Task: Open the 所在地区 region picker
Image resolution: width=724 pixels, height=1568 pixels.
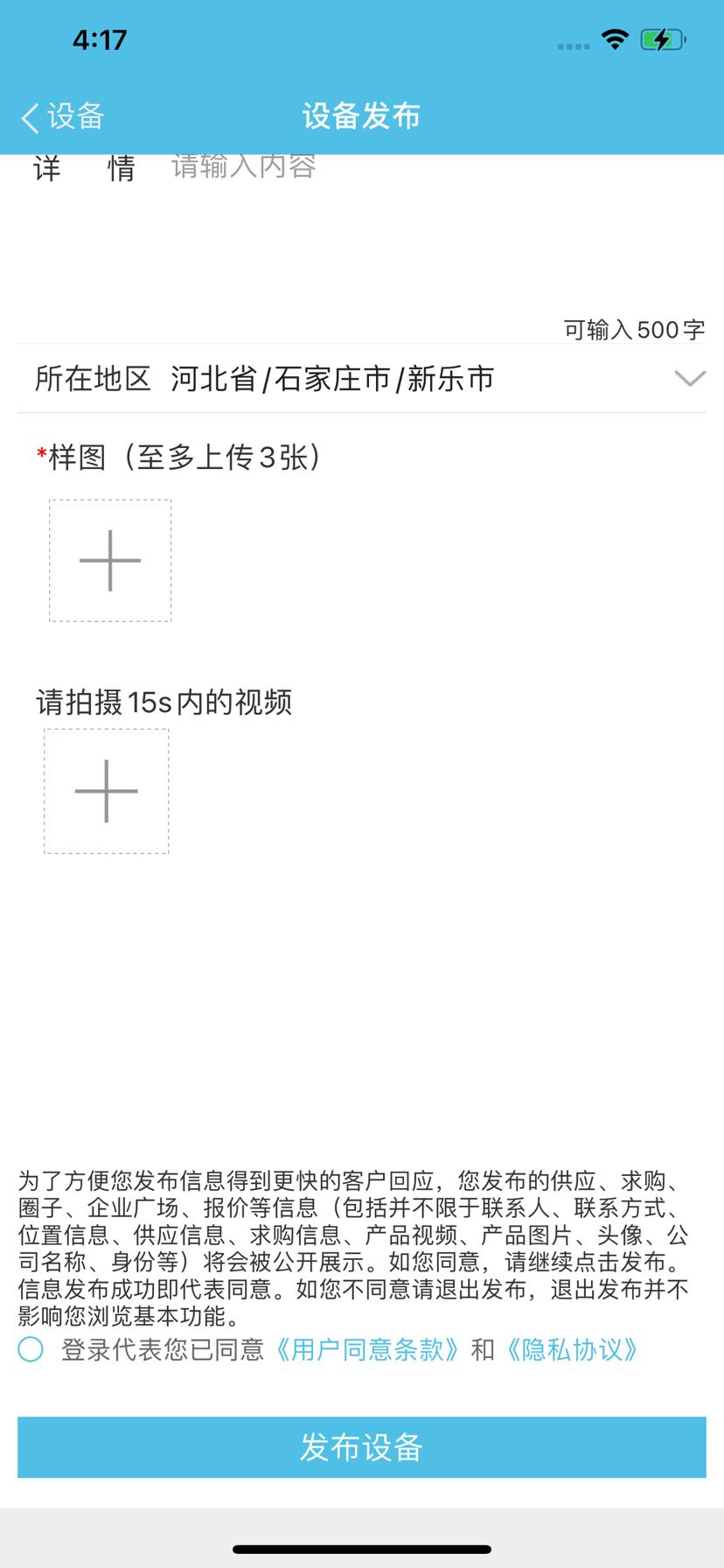Action: click(x=362, y=379)
